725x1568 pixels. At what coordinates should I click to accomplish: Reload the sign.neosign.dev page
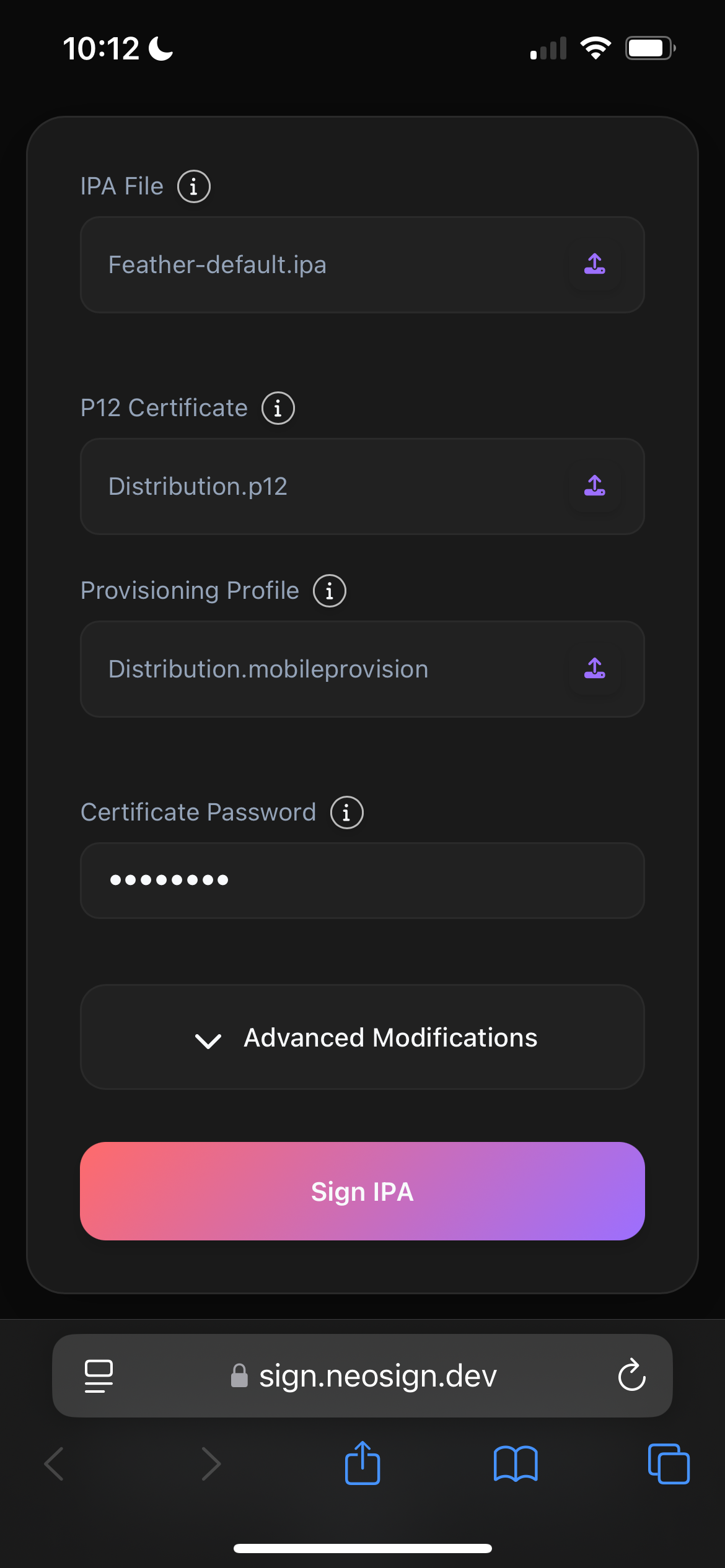point(632,1376)
